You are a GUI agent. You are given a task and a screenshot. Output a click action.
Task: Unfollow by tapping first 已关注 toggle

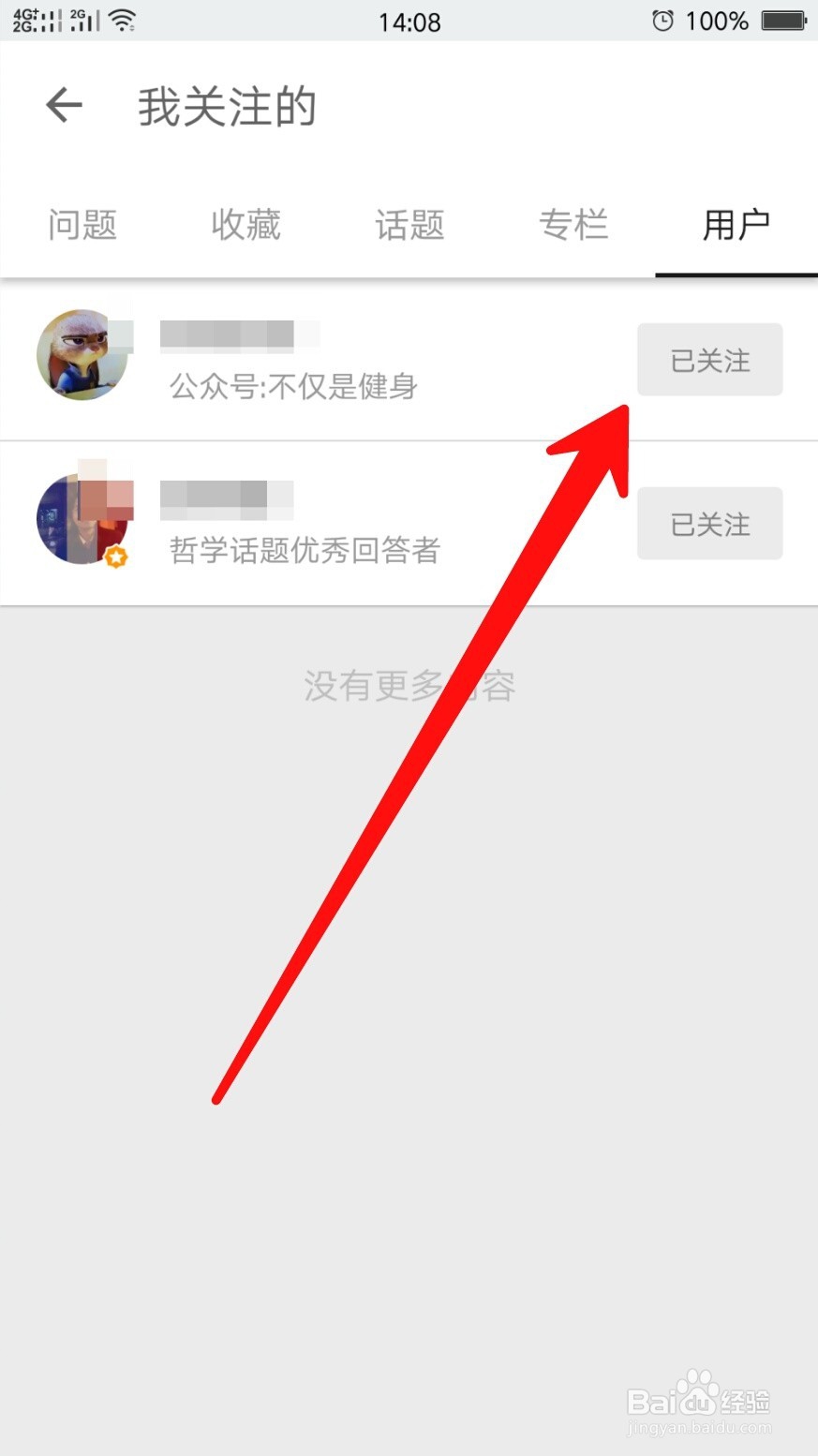[709, 360]
